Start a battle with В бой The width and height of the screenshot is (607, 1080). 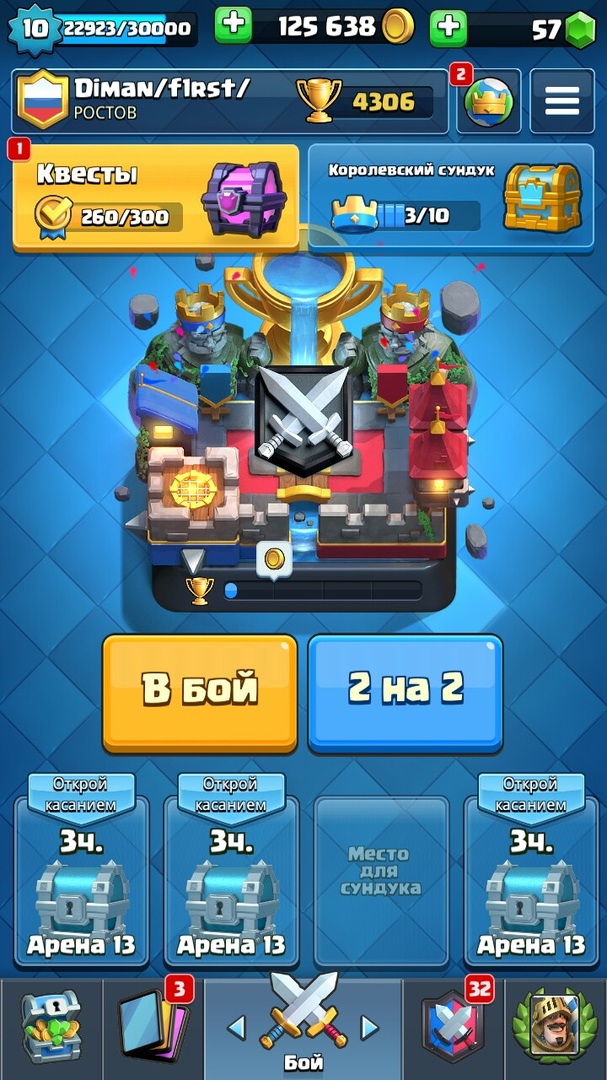200,693
